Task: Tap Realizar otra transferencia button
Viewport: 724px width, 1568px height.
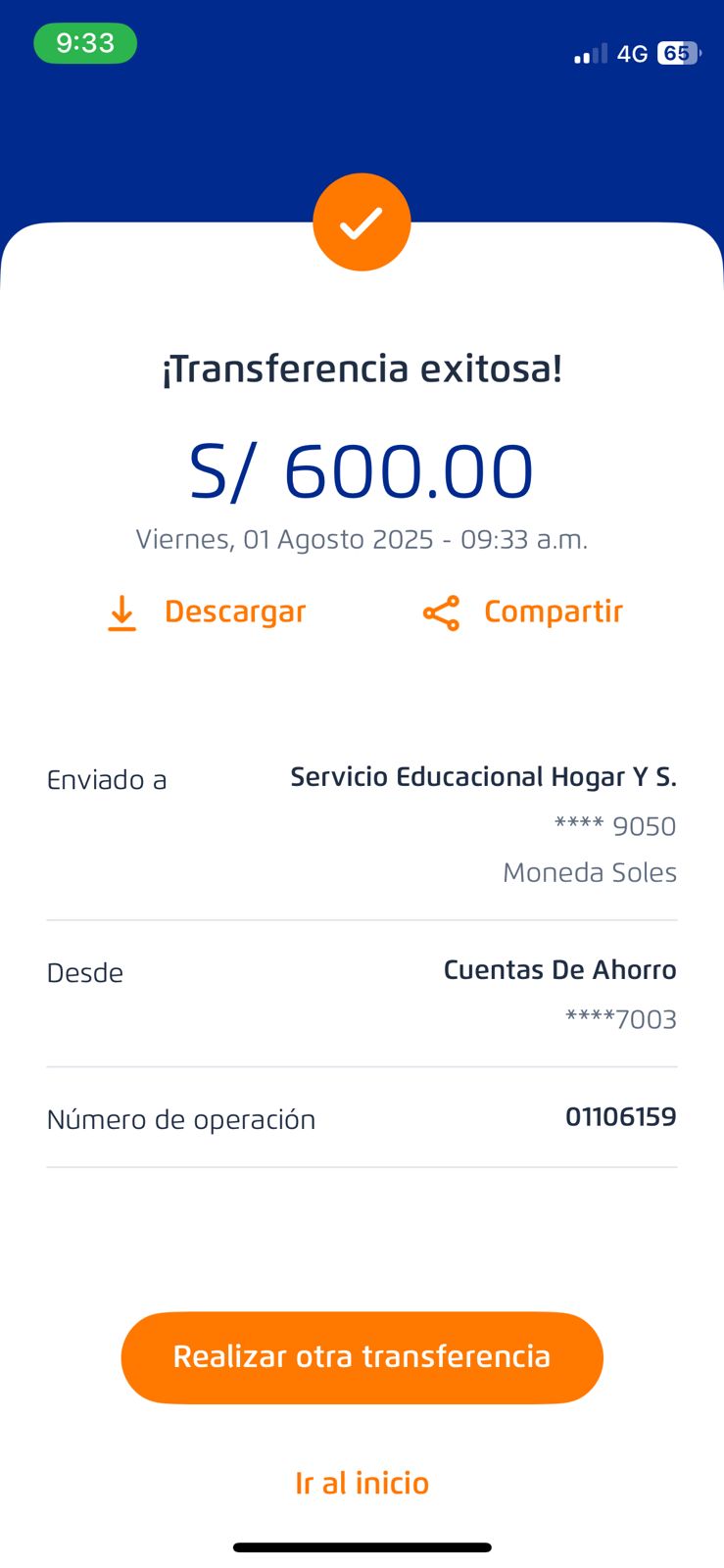Action: tap(362, 1357)
